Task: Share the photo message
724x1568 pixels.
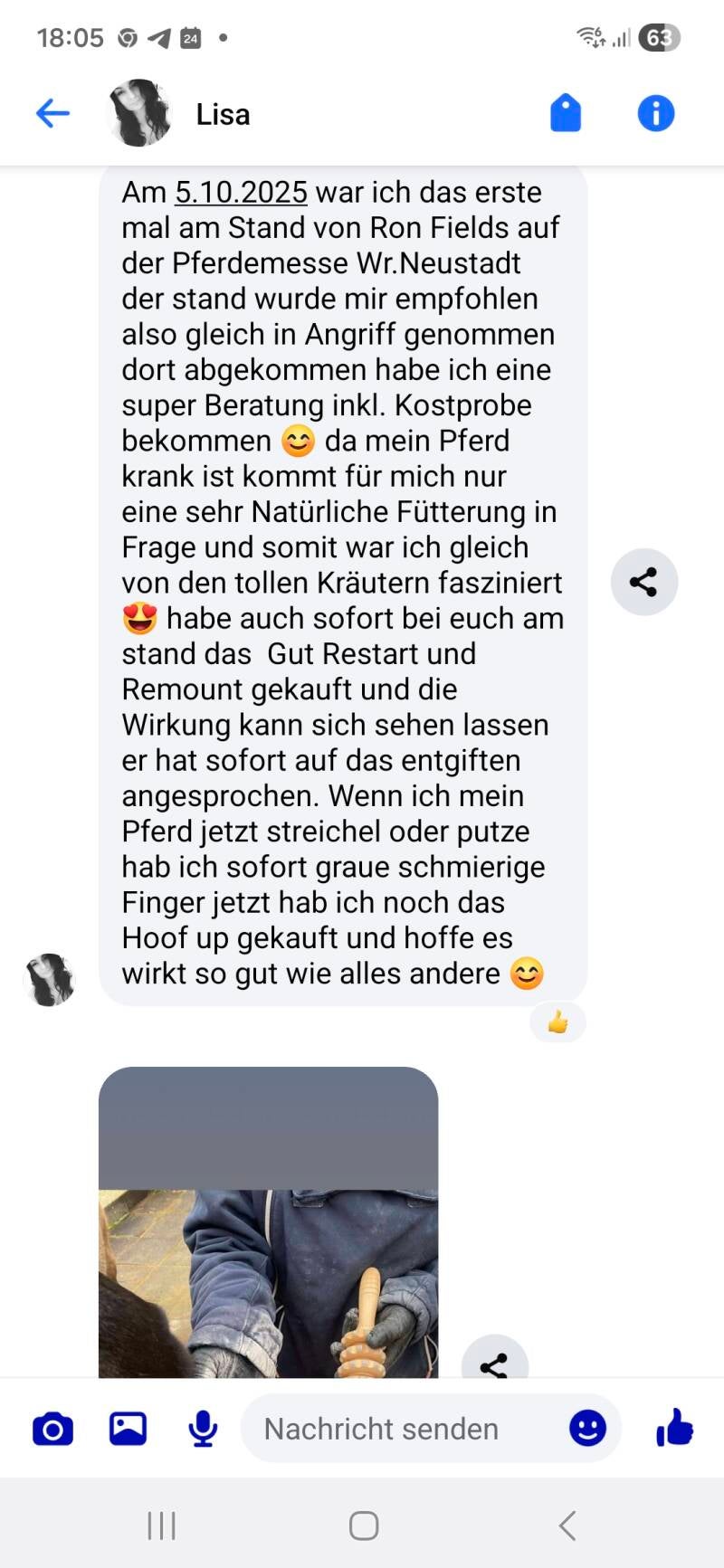Action: coord(494,1362)
